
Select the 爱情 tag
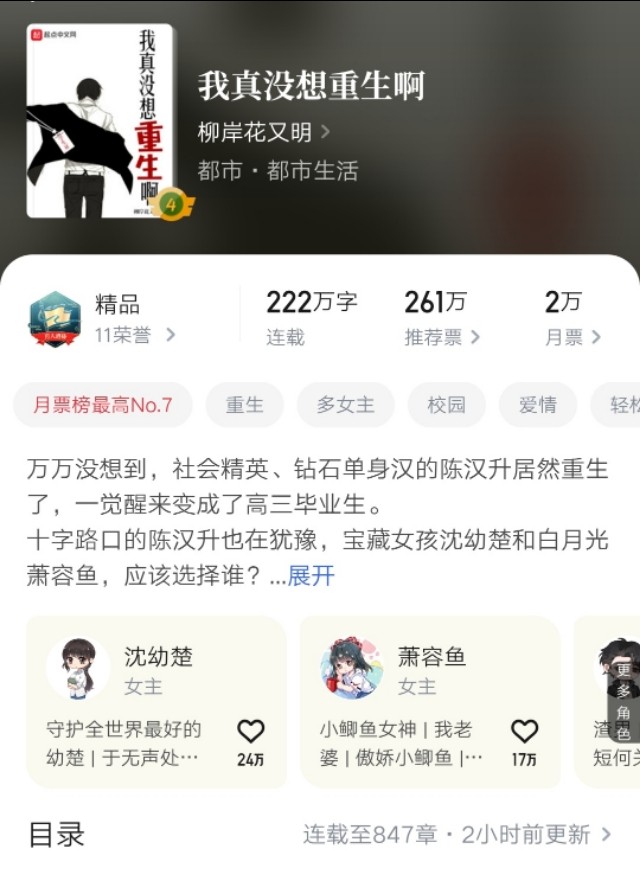[x=537, y=405]
